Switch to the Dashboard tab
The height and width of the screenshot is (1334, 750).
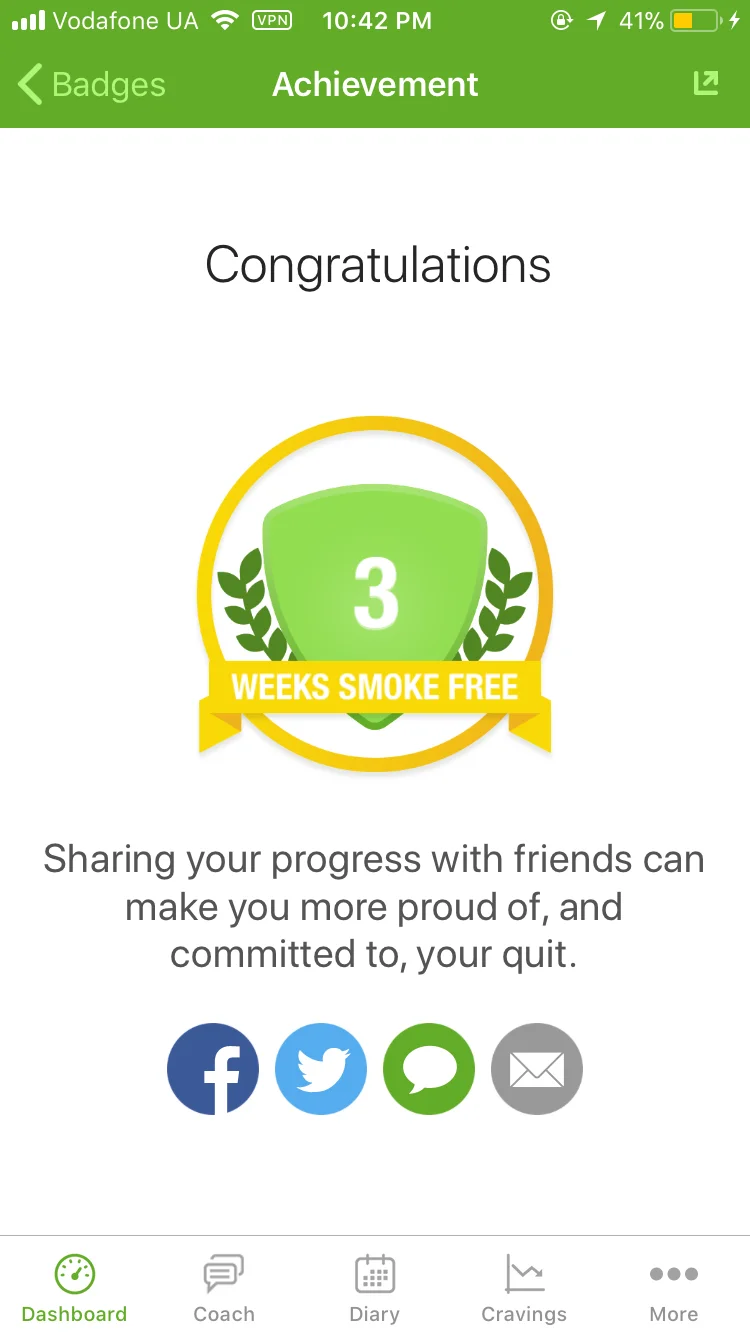pyautogui.click(x=75, y=1288)
